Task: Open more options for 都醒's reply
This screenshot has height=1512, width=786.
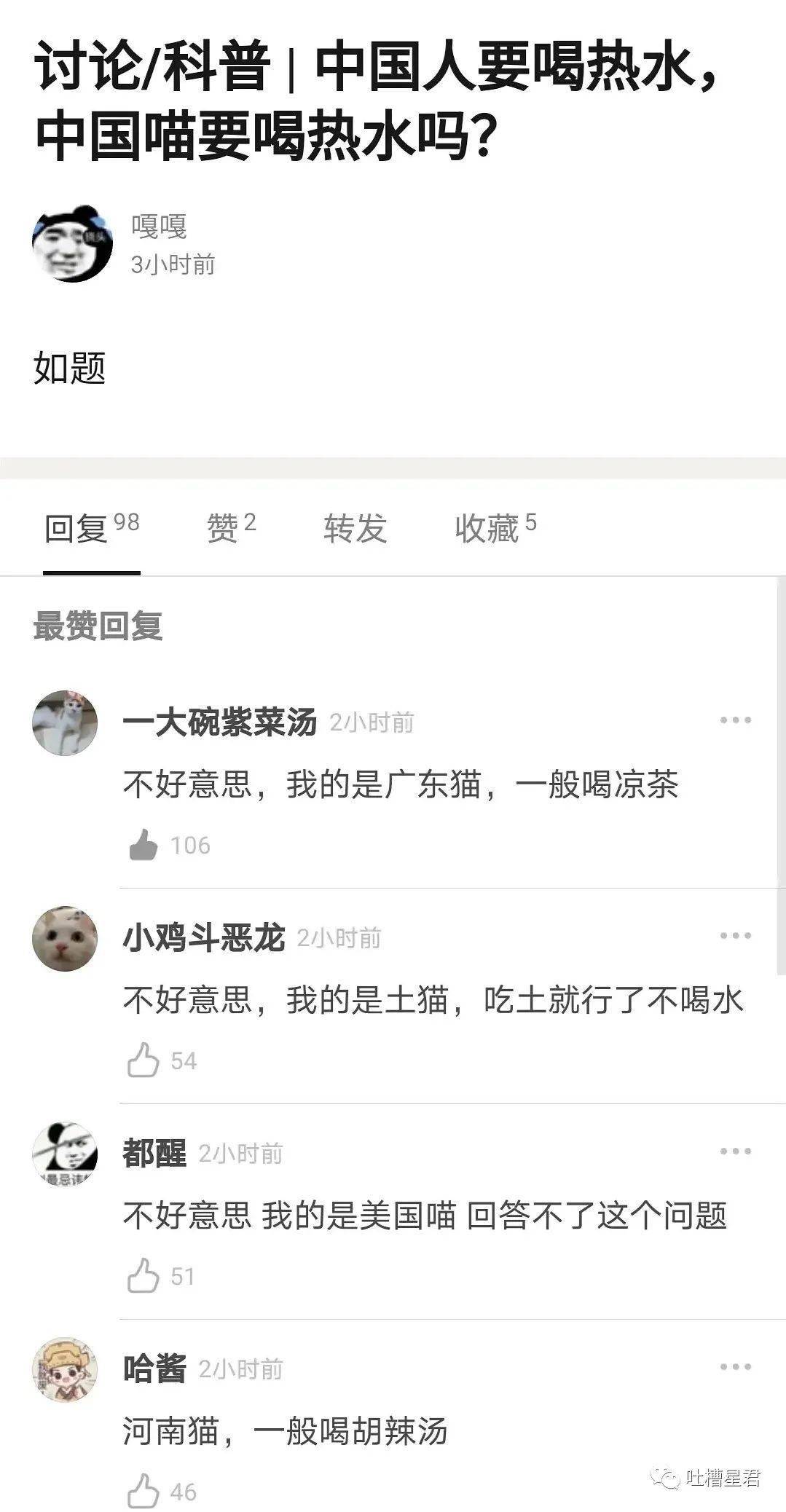Action: coord(735,1151)
